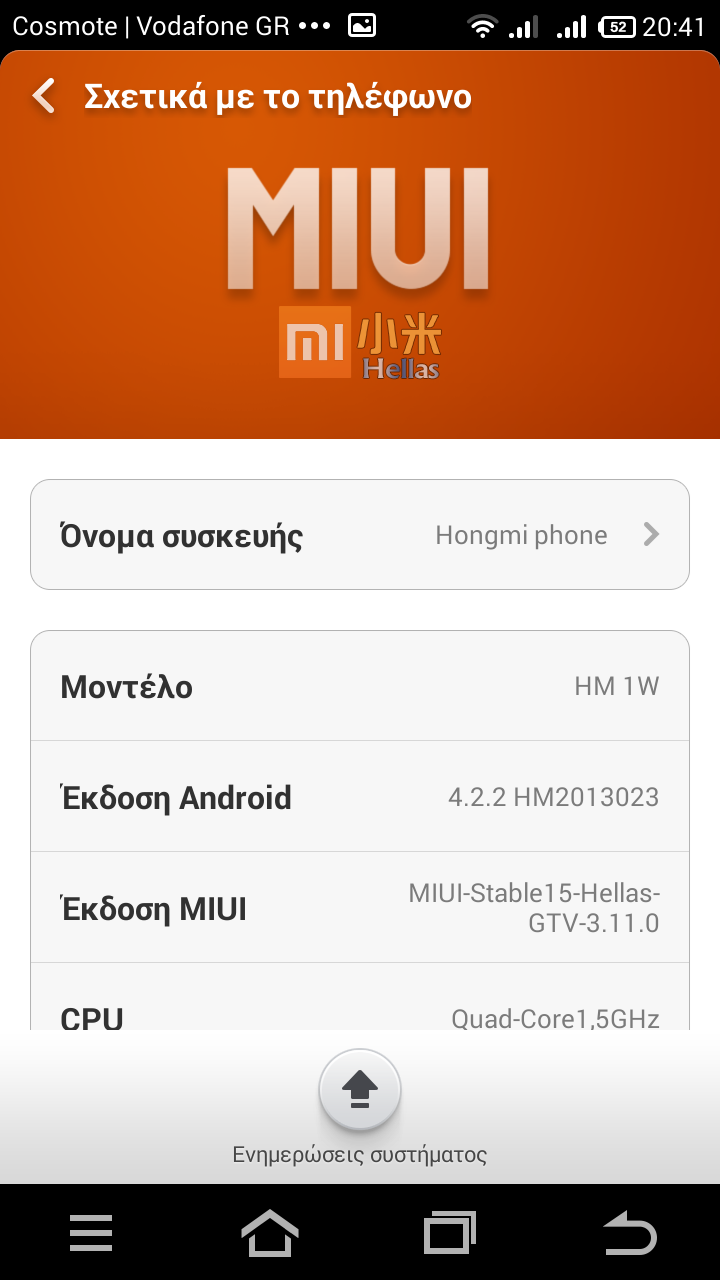Go to the home screen
The width and height of the screenshot is (720, 1280).
click(x=270, y=1232)
